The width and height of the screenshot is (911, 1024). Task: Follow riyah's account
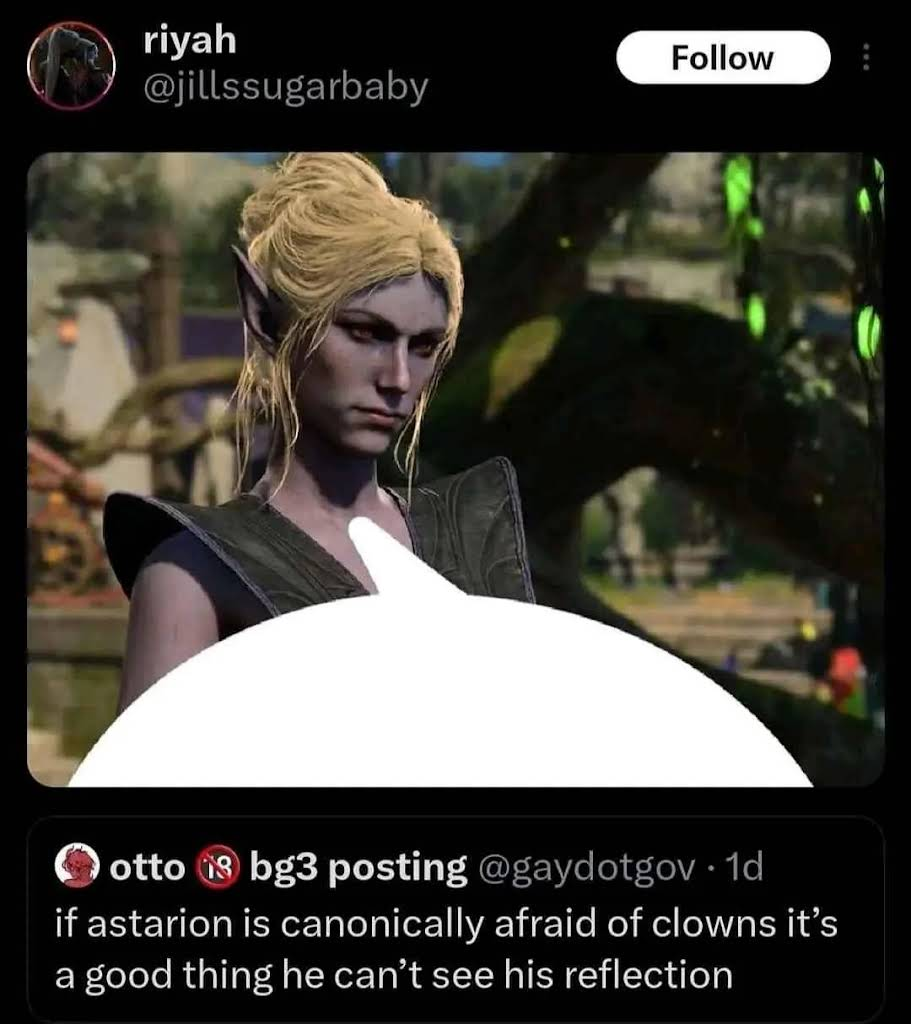point(722,57)
